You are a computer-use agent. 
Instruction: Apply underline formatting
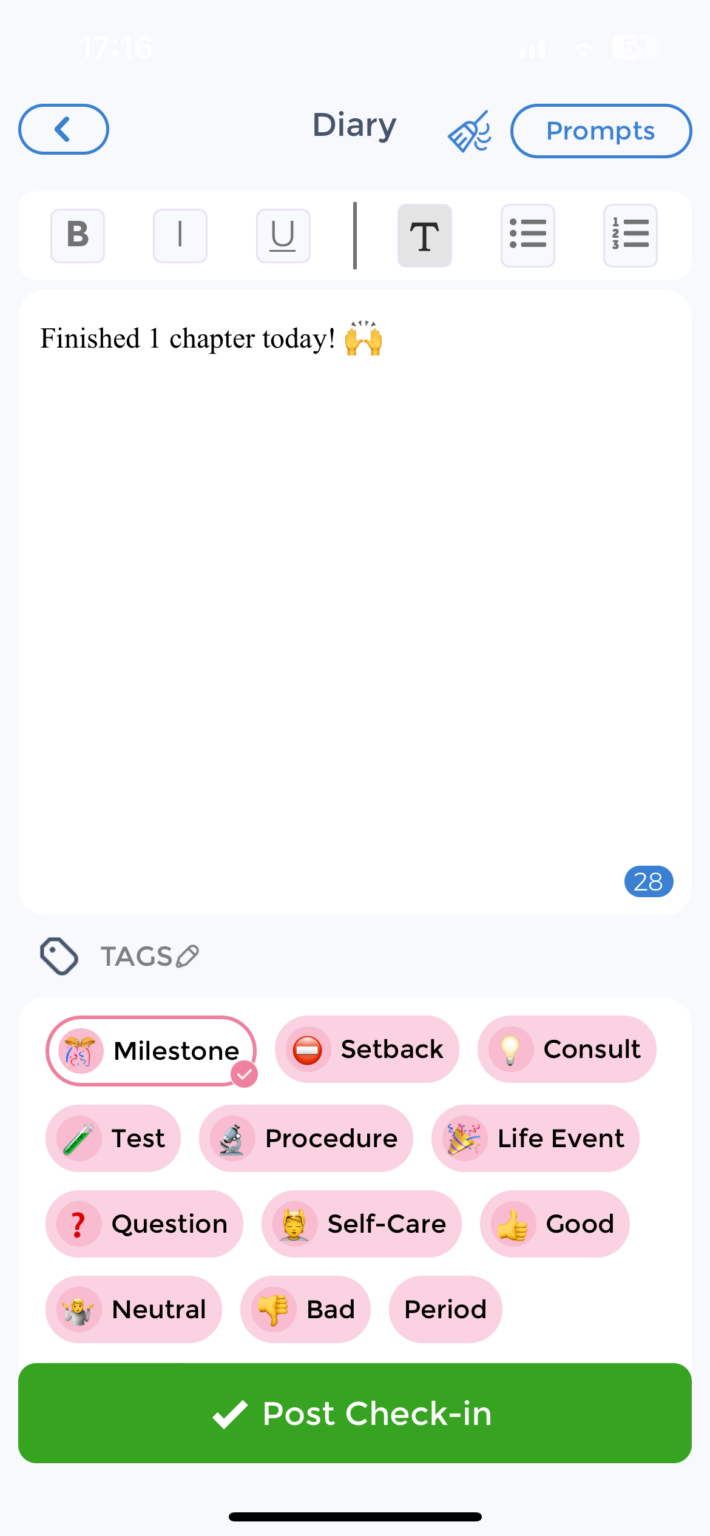[283, 236]
